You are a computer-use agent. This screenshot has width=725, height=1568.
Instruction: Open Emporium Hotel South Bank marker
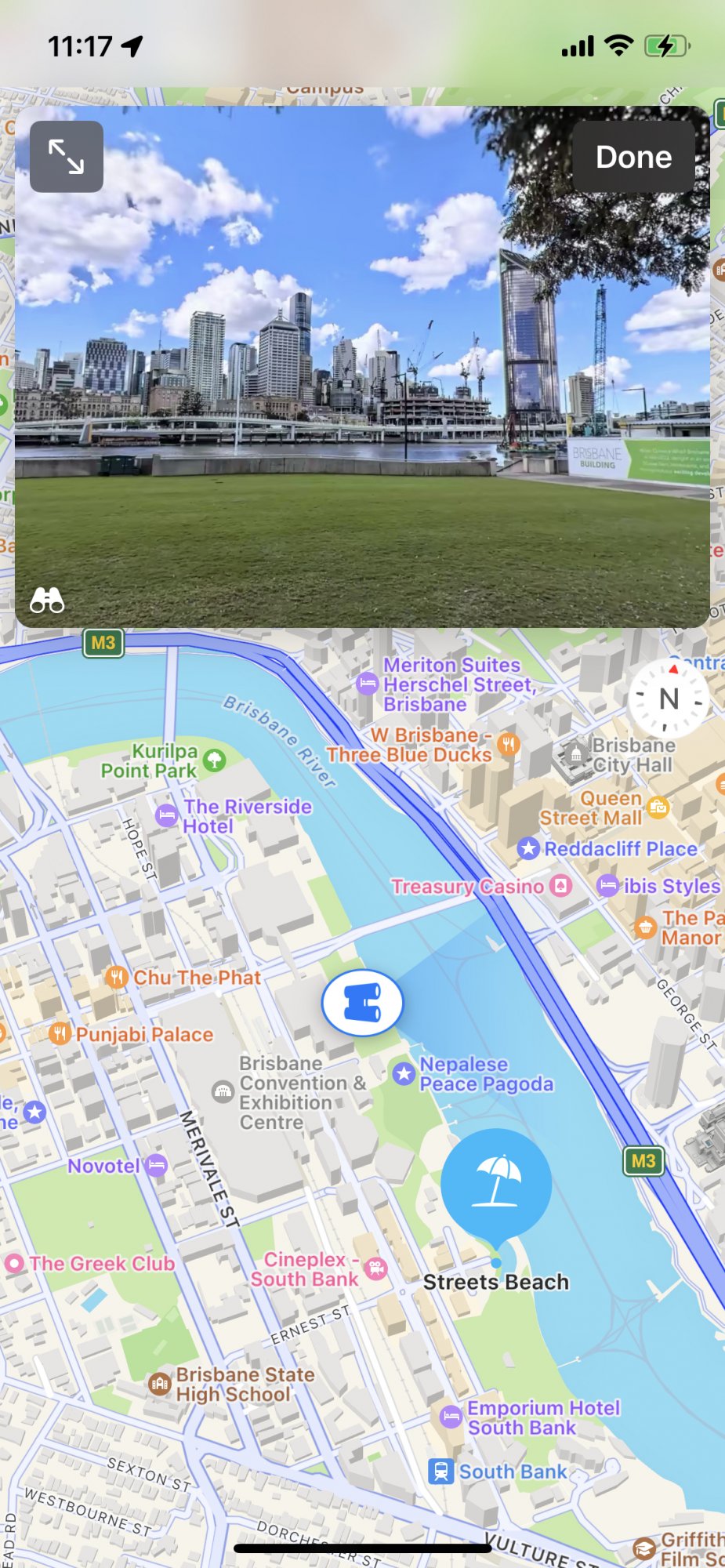tap(451, 1416)
